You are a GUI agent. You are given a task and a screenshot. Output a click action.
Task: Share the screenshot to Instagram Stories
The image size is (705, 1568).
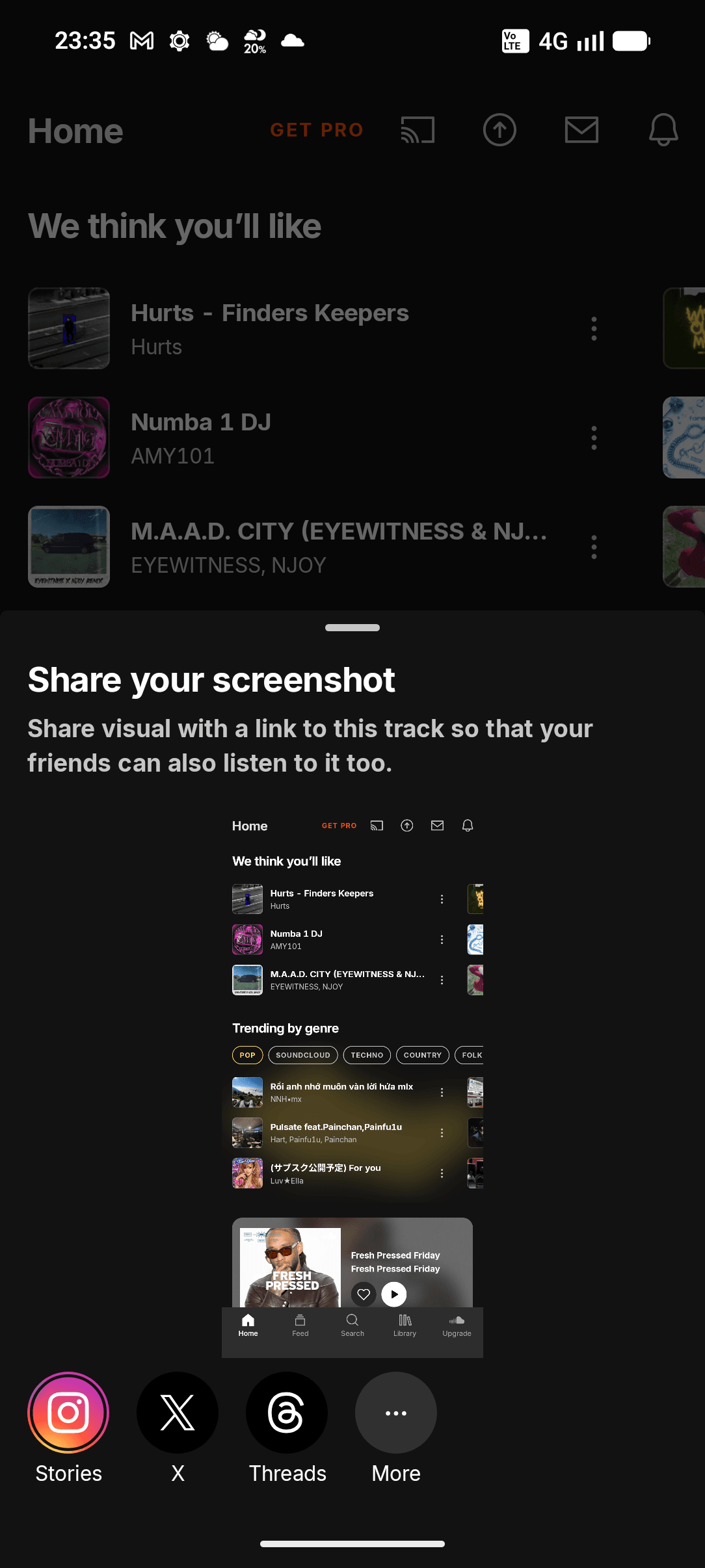pyautogui.click(x=68, y=1412)
